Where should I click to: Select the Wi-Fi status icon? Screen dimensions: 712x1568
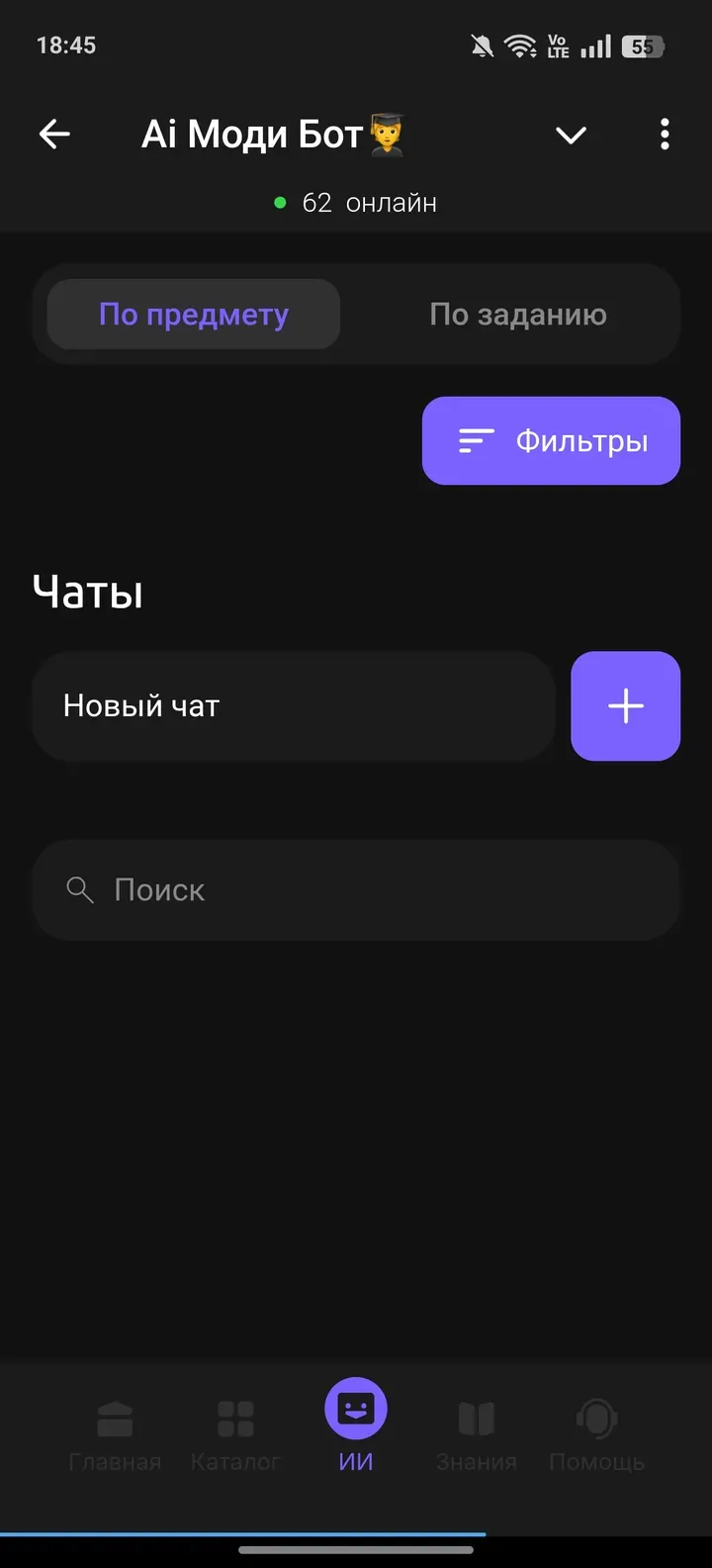coord(521,45)
